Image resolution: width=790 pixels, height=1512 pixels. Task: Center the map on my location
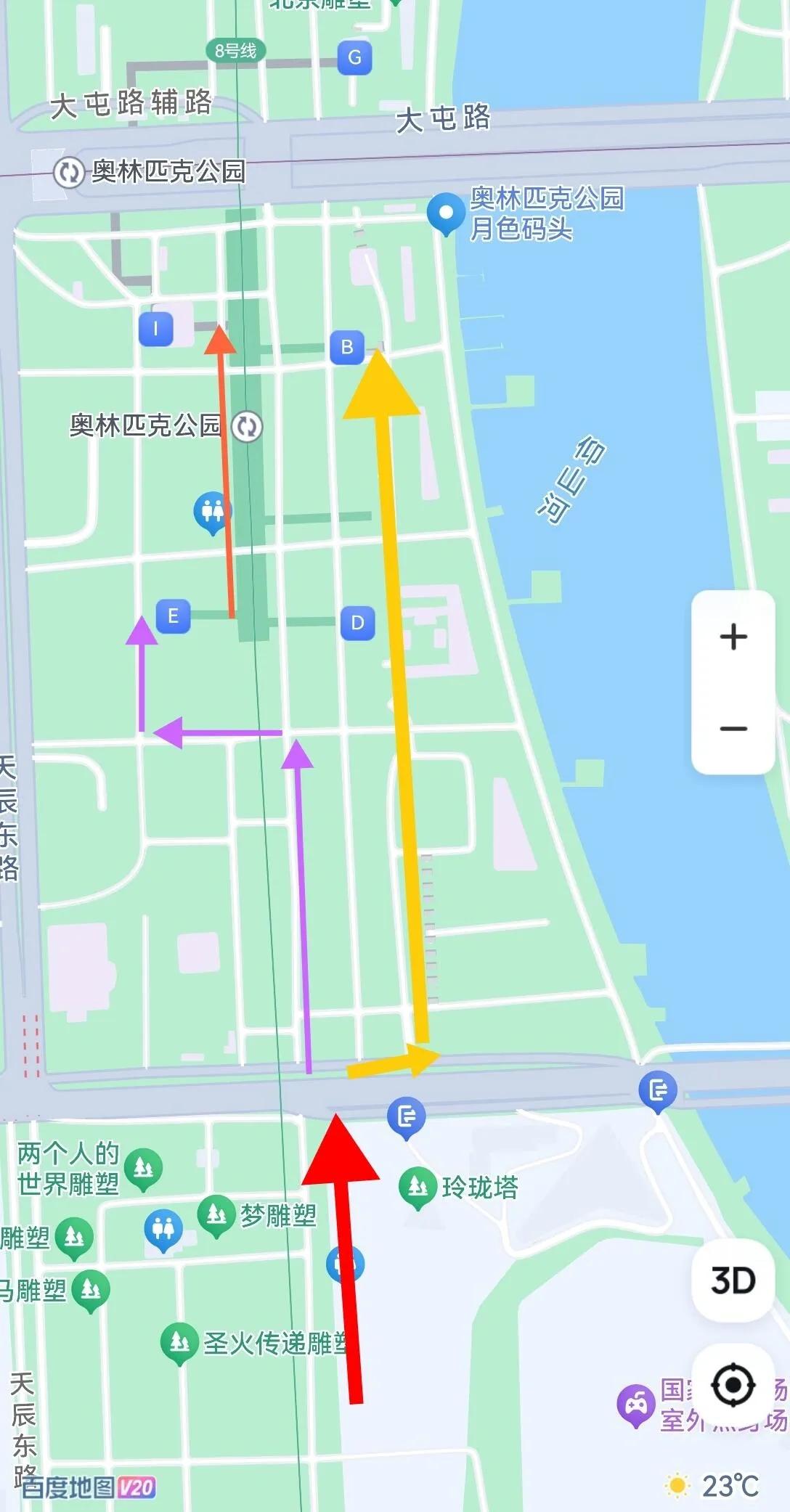click(x=733, y=1385)
